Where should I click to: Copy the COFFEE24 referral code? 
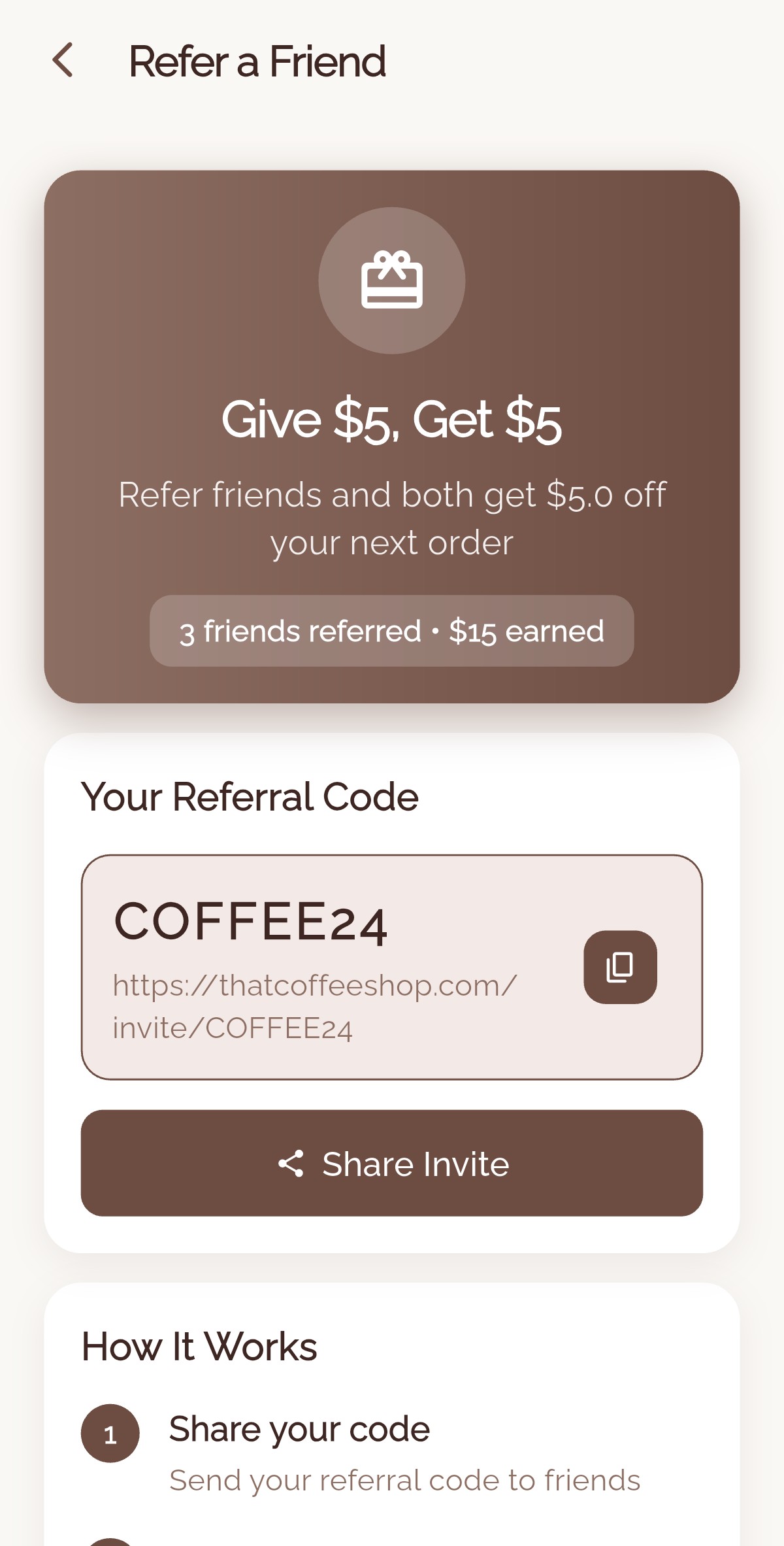coord(619,967)
